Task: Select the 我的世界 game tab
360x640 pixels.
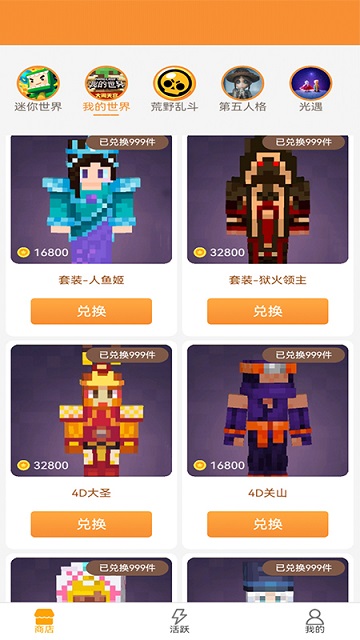Action: point(106,89)
